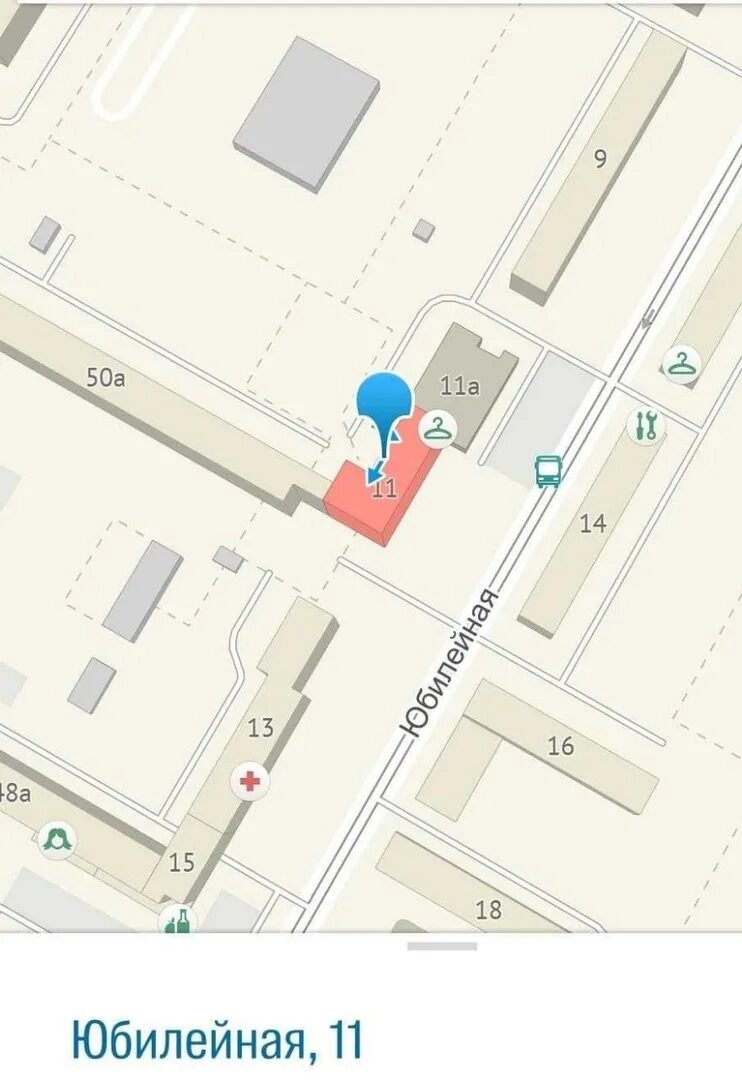Viewport: 742px width, 1080px height.
Task: Tap the red cross pharmacy icon near 13
Action: [249, 780]
